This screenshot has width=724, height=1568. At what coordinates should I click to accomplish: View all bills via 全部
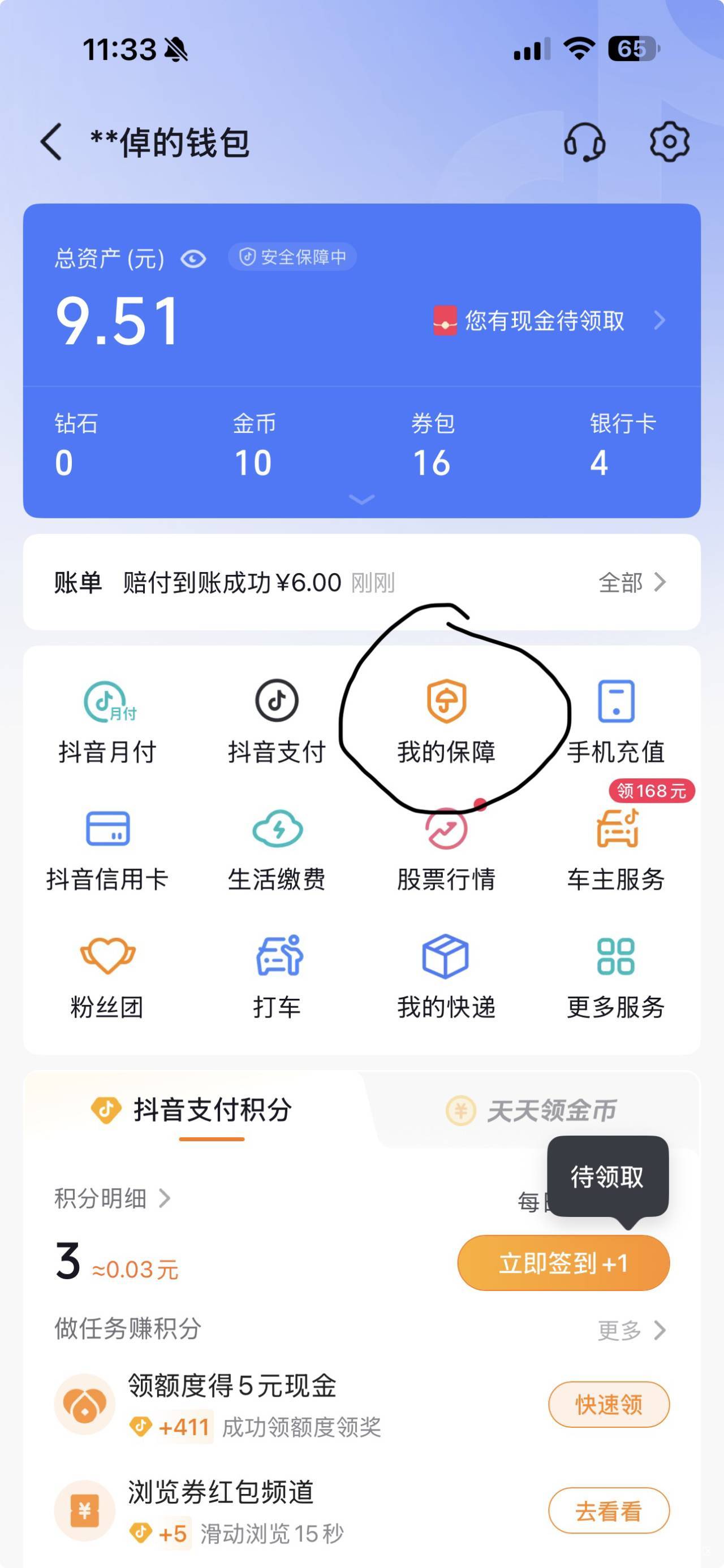click(x=631, y=583)
